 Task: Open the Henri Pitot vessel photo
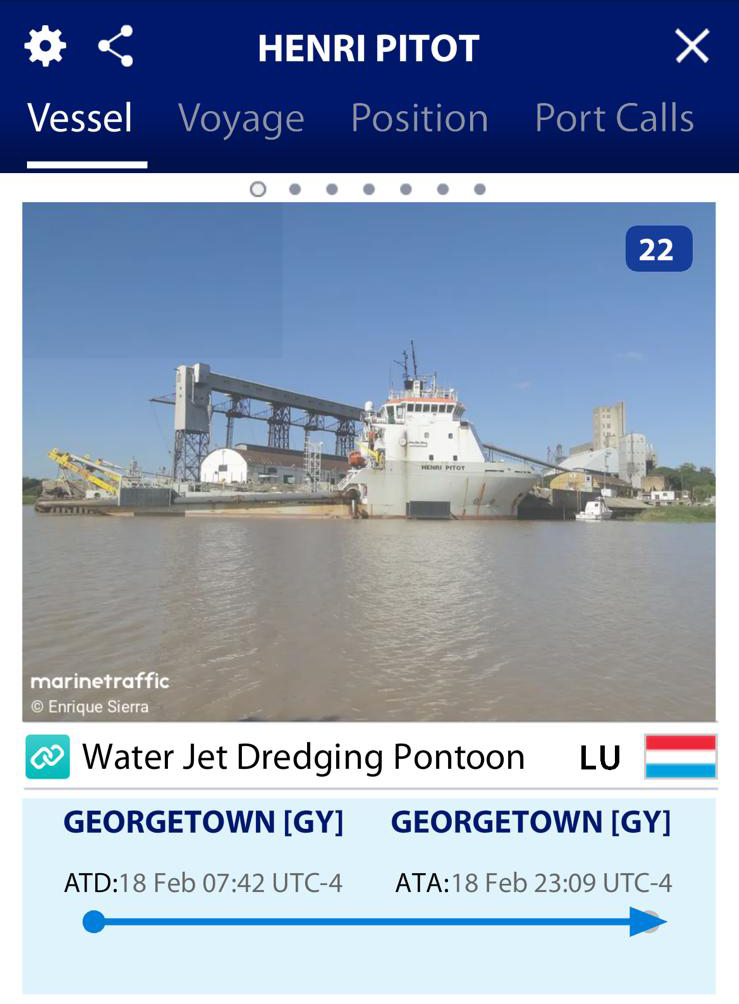click(369, 460)
